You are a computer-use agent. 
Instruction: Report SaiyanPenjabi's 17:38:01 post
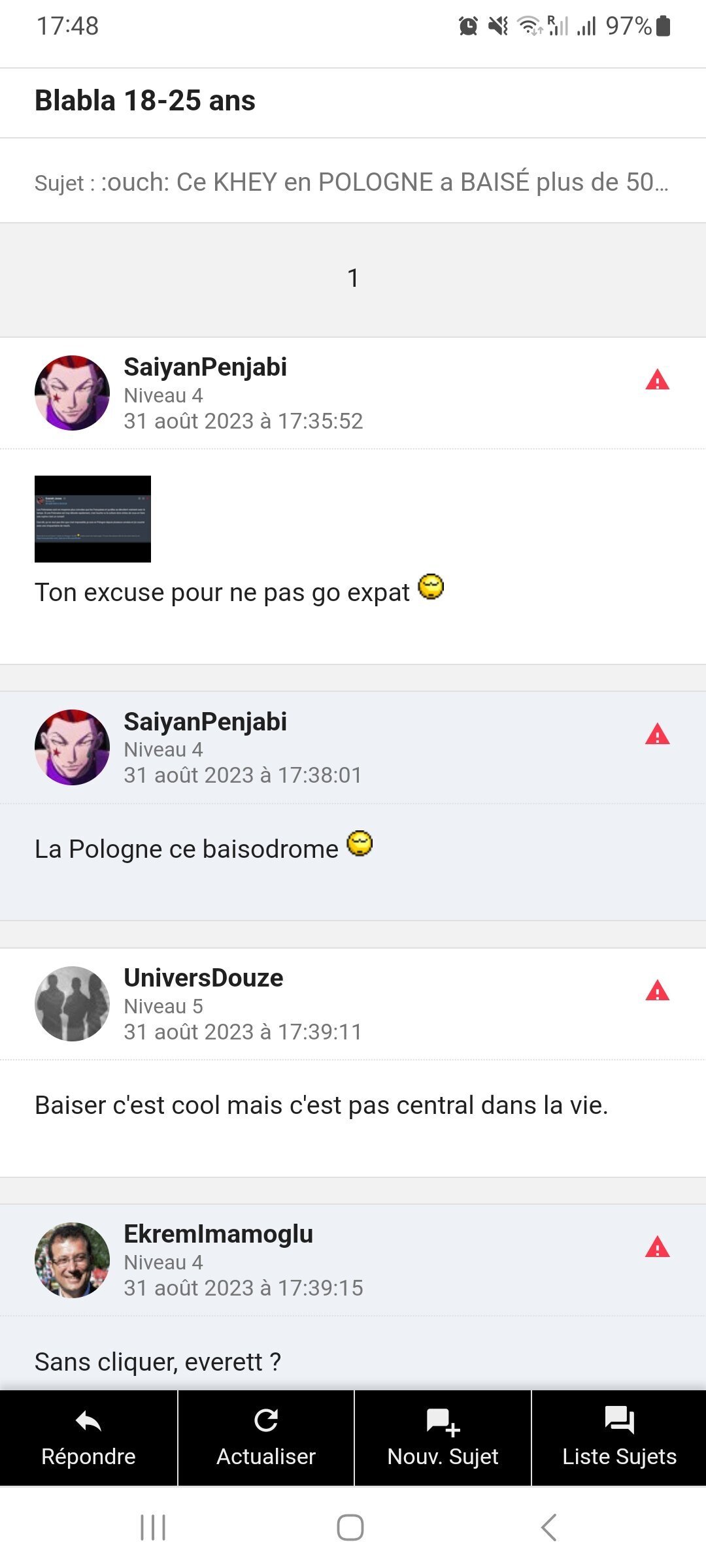[657, 734]
